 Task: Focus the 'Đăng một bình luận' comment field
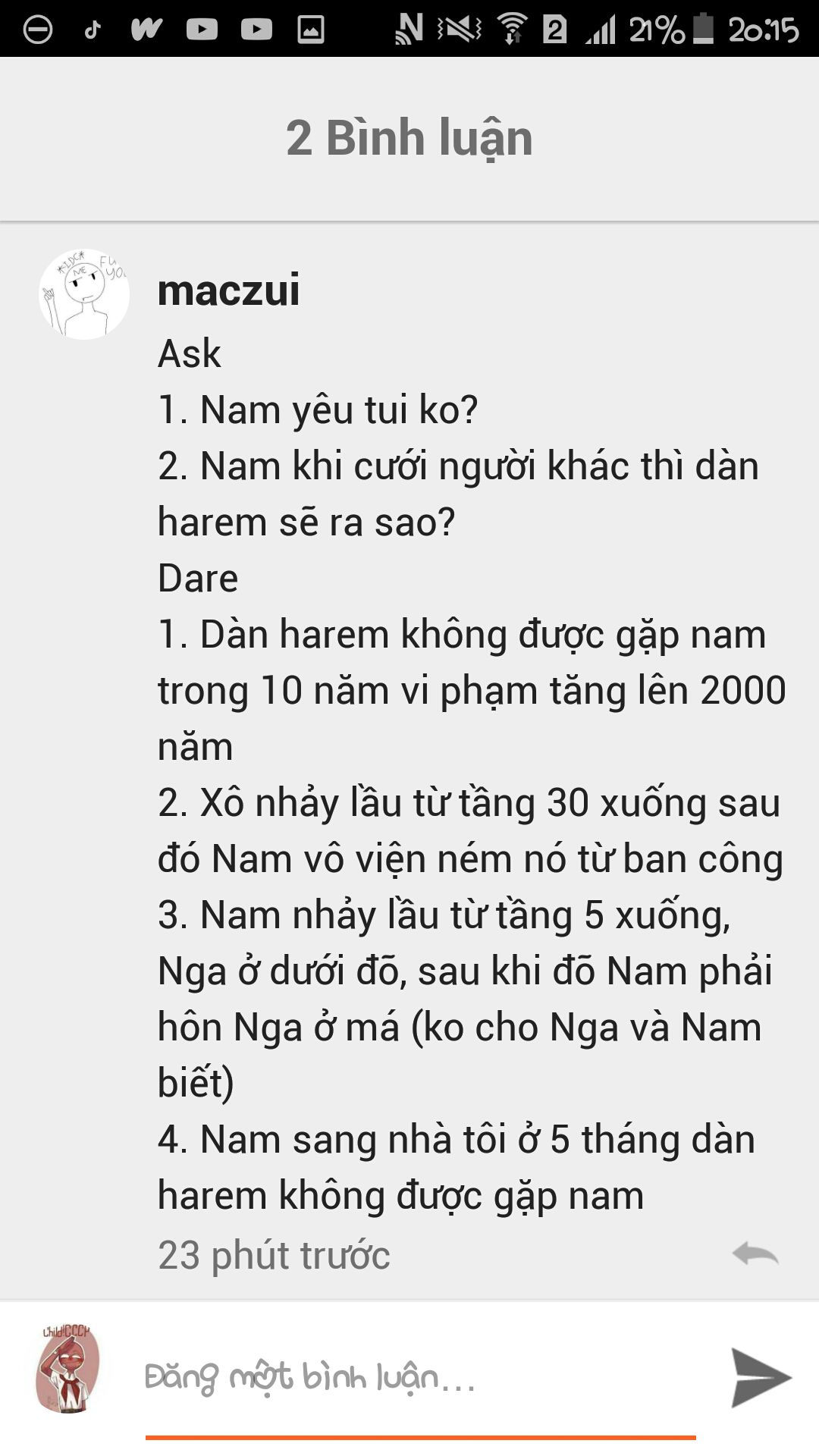(x=420, y=1378)
